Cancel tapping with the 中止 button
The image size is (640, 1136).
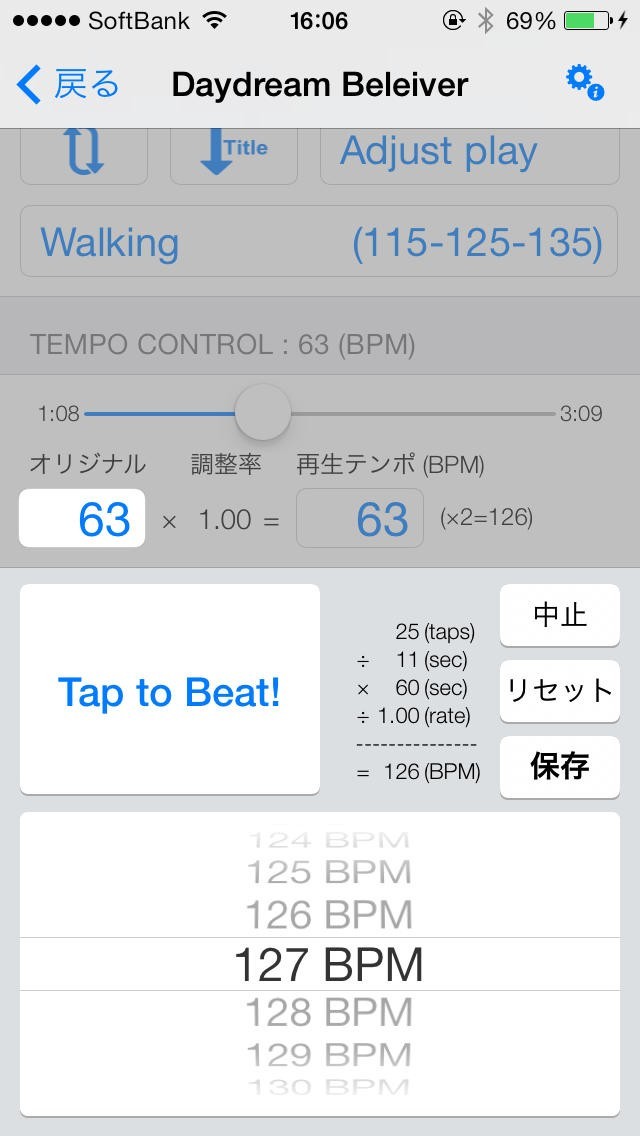pos(559,615)
